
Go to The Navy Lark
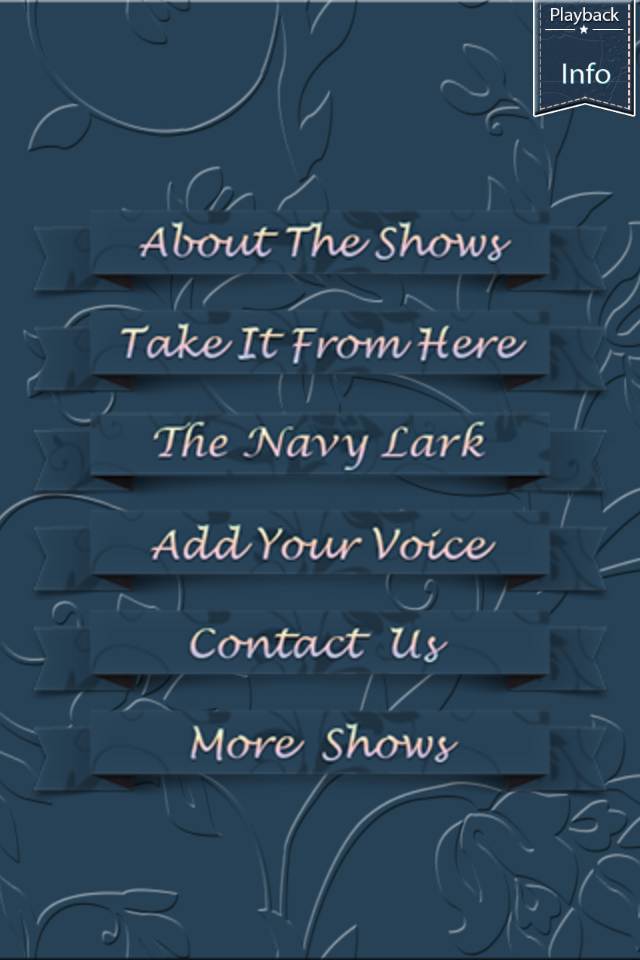[x=320, y=444]
